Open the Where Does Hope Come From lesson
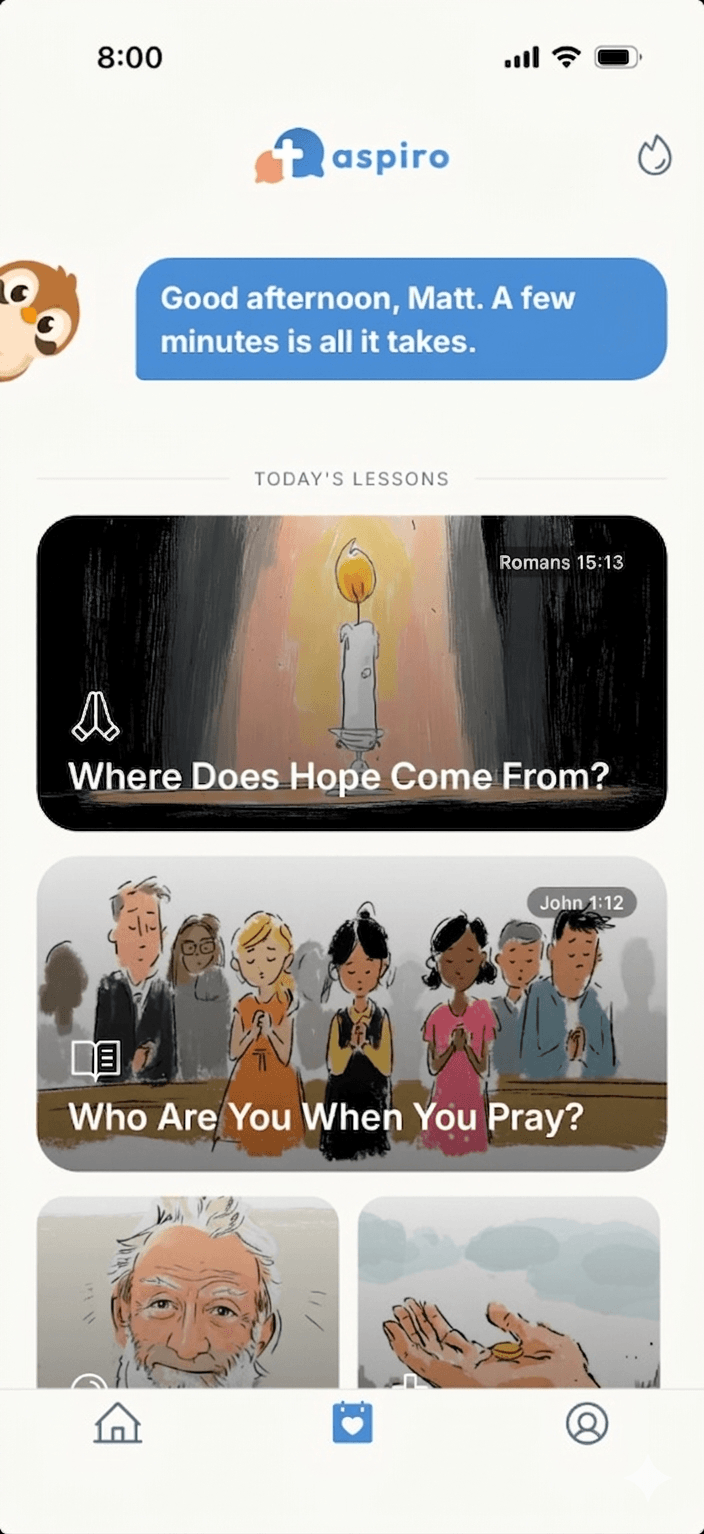Image resolution: width=704 pixels, height=1534 pixels. click(x=352, y=673)
